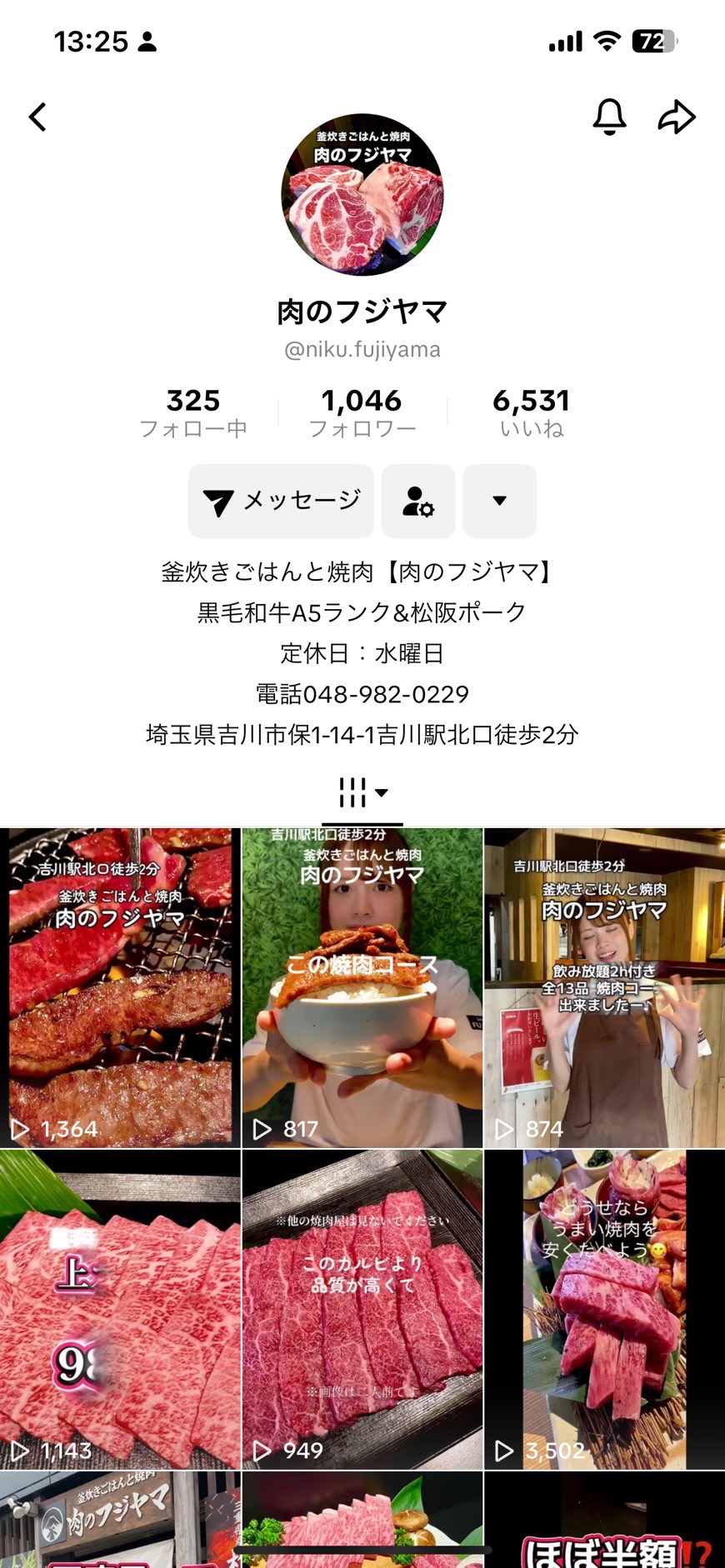Viewport: 725px width, 1568px height.
Task: Share this profile with the arrow icon
Action: (676, 117)
